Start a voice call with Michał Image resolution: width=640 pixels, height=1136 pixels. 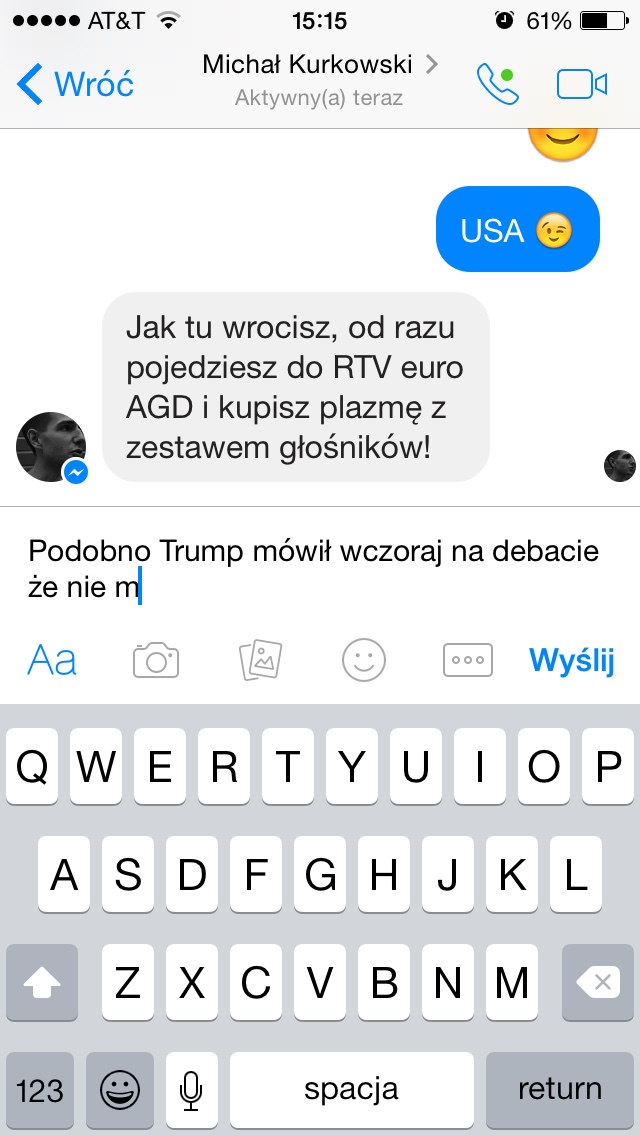click(497, 84)
